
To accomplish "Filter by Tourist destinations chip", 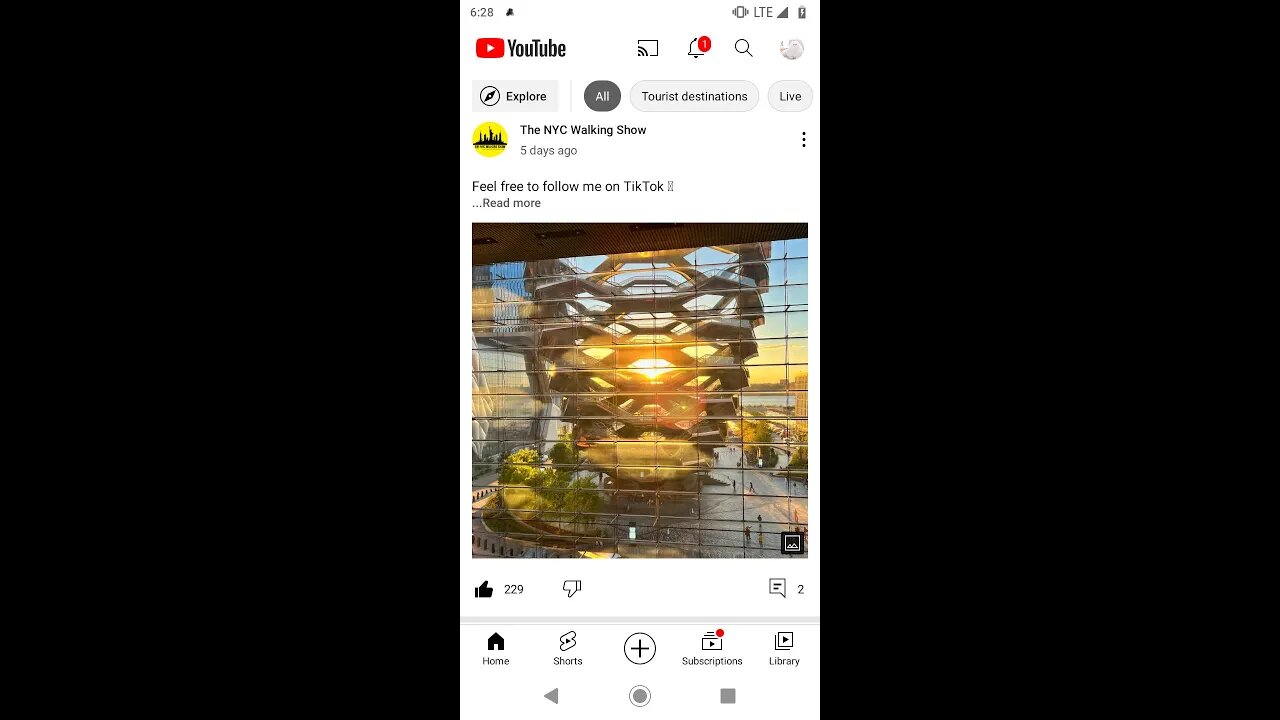I will tap(694, 96).
